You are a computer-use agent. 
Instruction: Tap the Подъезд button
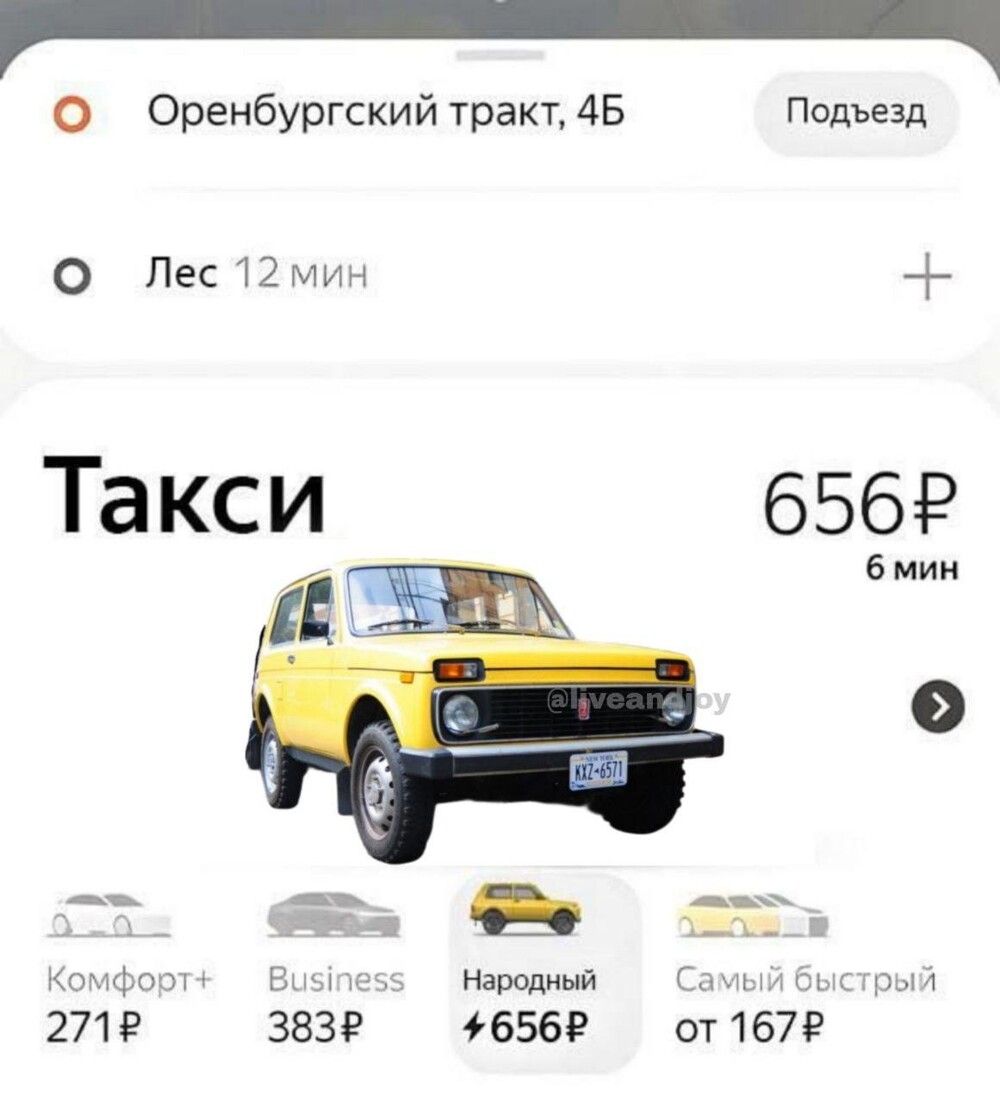[x=855, y=112]
